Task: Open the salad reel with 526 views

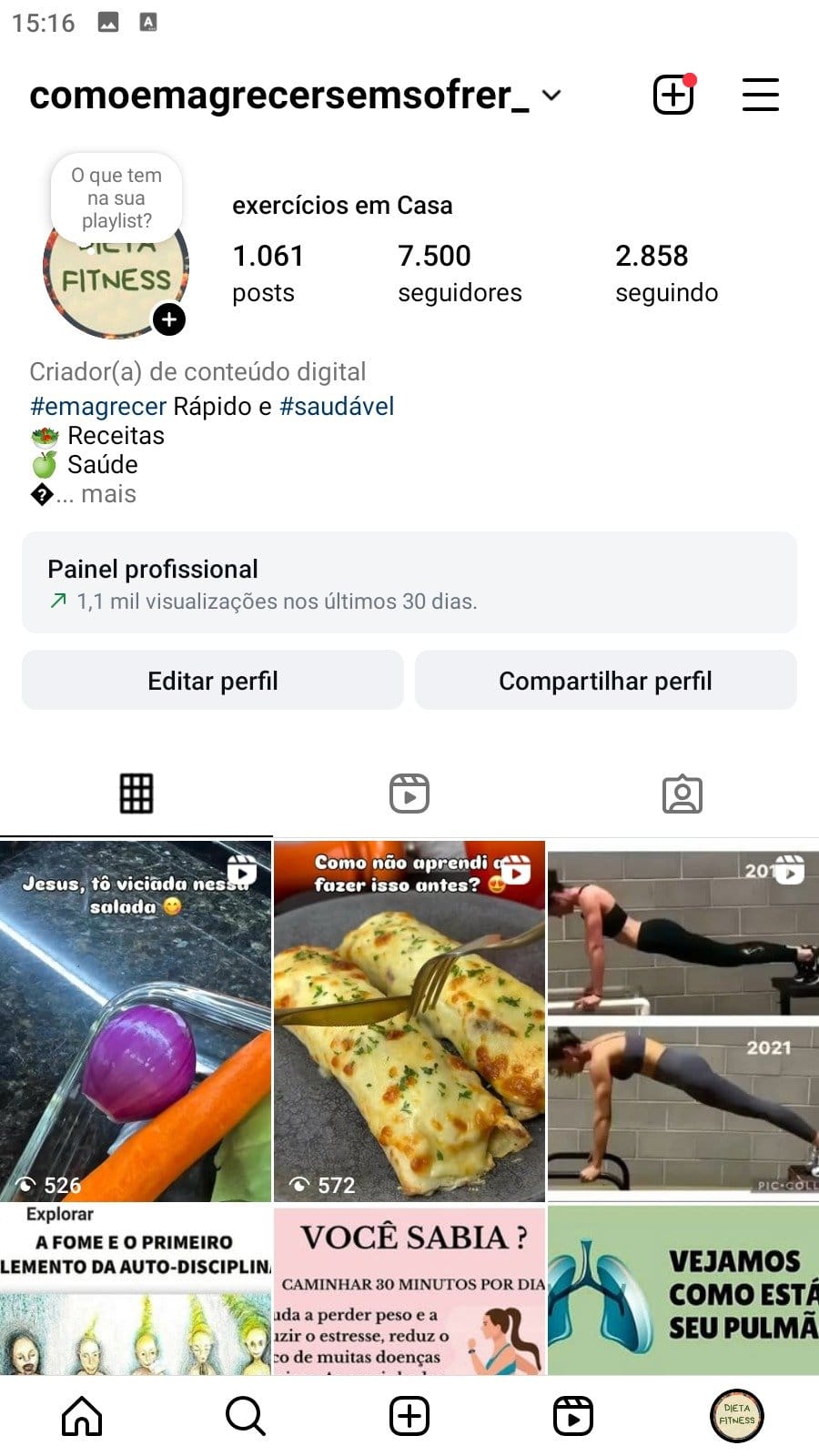Action: tap(136, 1021)
